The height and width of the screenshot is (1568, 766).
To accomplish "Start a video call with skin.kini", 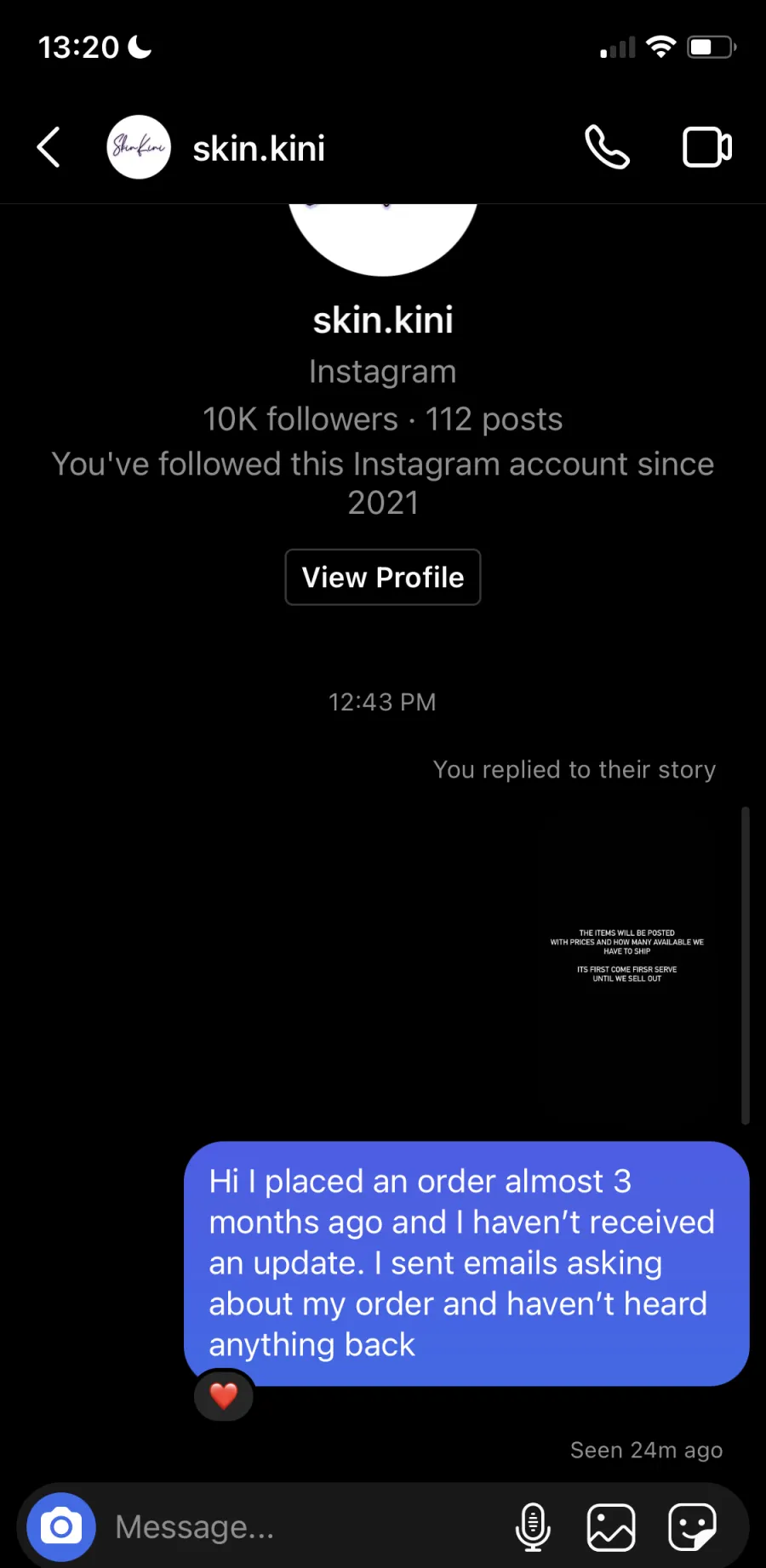I will click(707, 147).
